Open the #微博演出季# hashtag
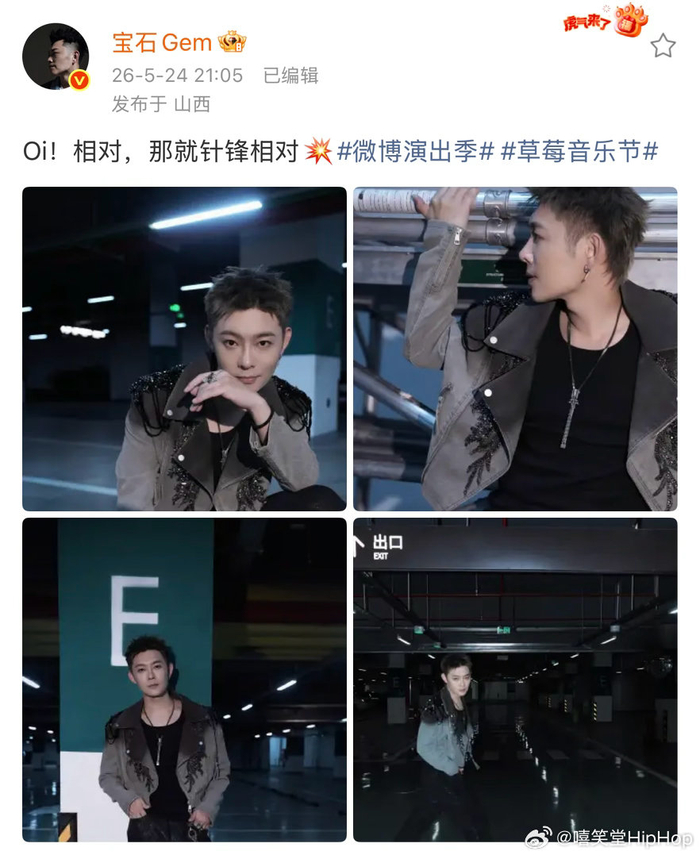The height and width of the screenshot is (856, 700). (x=416, y=151)
